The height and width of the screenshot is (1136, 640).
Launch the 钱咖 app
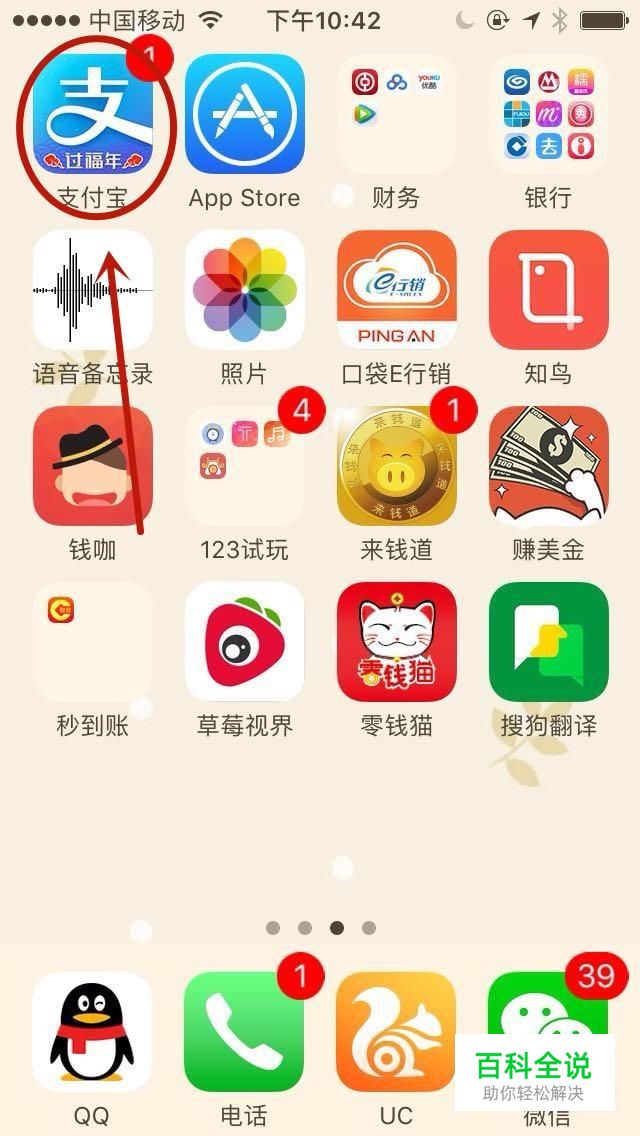[x=92, y=466]
